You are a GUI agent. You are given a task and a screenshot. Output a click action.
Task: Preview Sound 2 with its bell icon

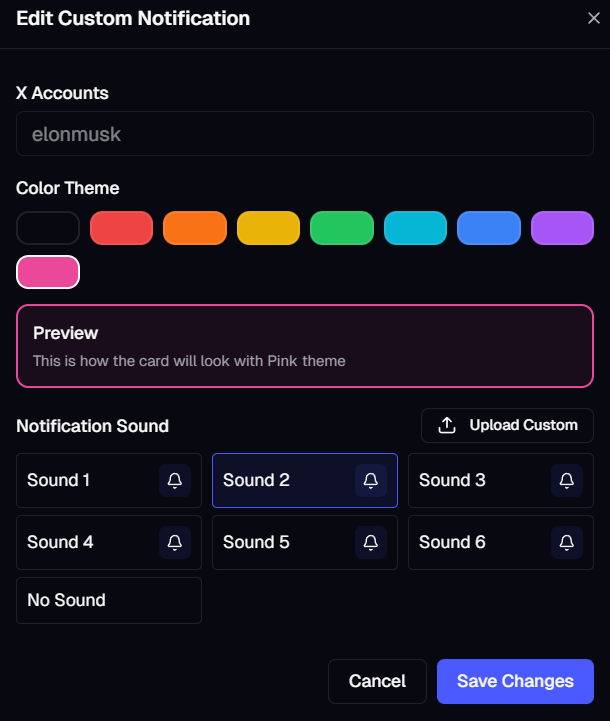click(x=371, y=481)
